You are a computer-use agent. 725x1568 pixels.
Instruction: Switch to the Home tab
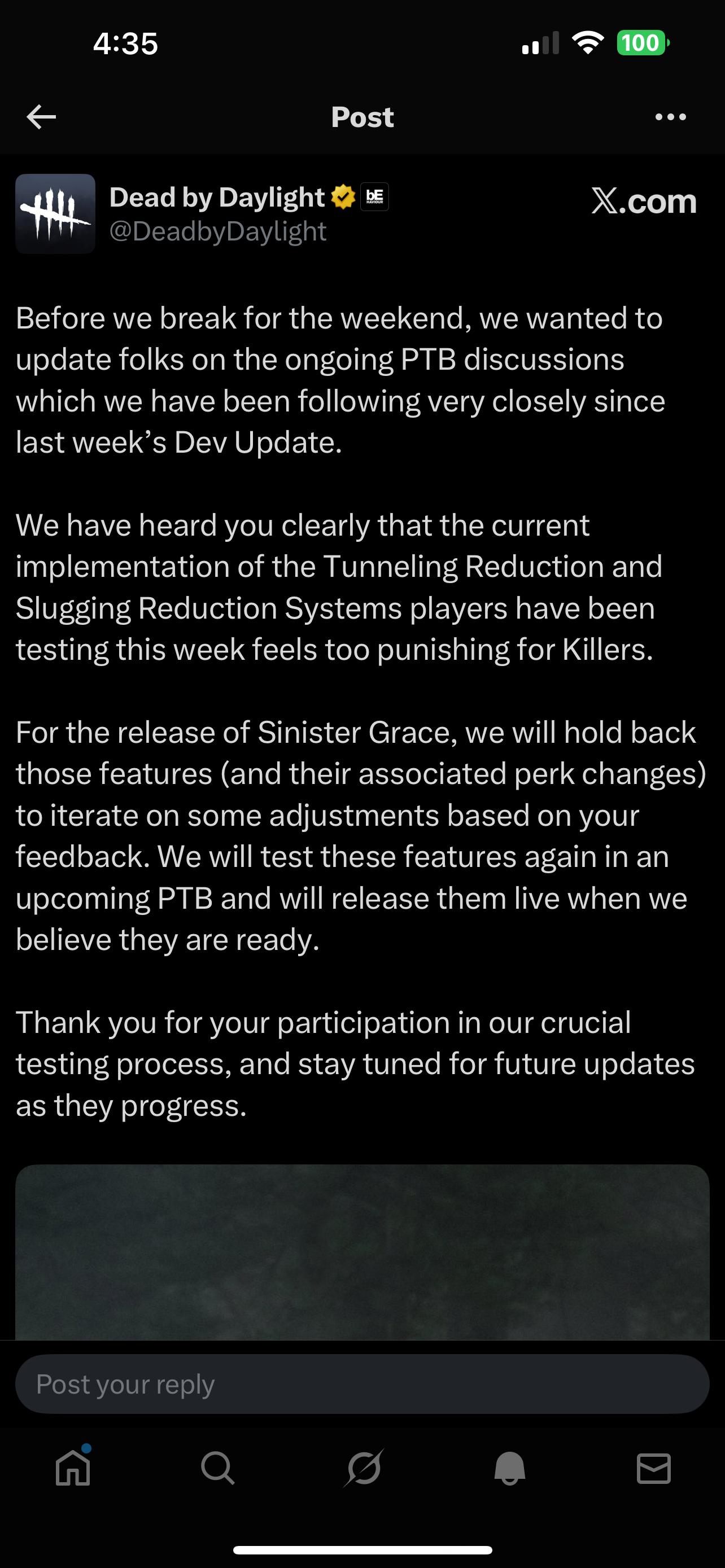point(73,1468)
